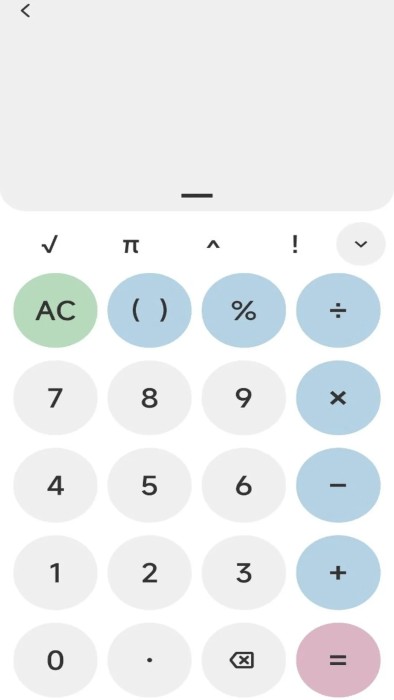Select the minus operator

[338, 485]
